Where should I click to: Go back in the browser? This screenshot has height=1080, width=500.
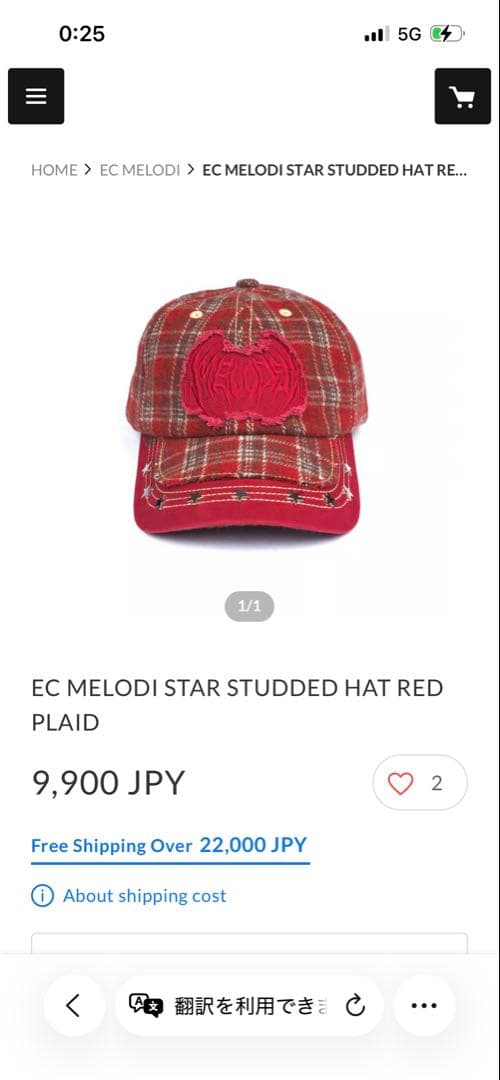[74, 1006]
